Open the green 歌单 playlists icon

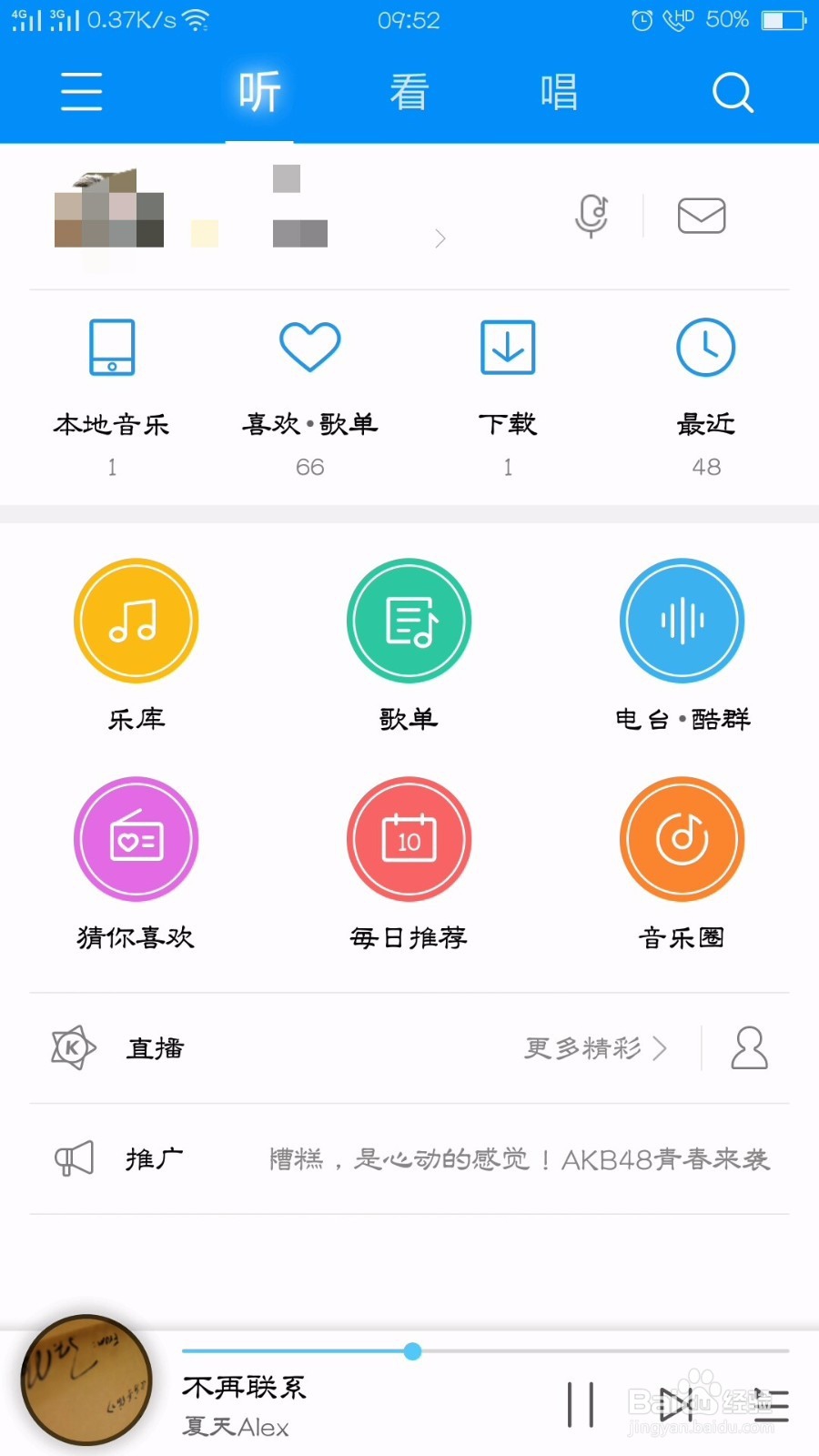tap(409, 622)
